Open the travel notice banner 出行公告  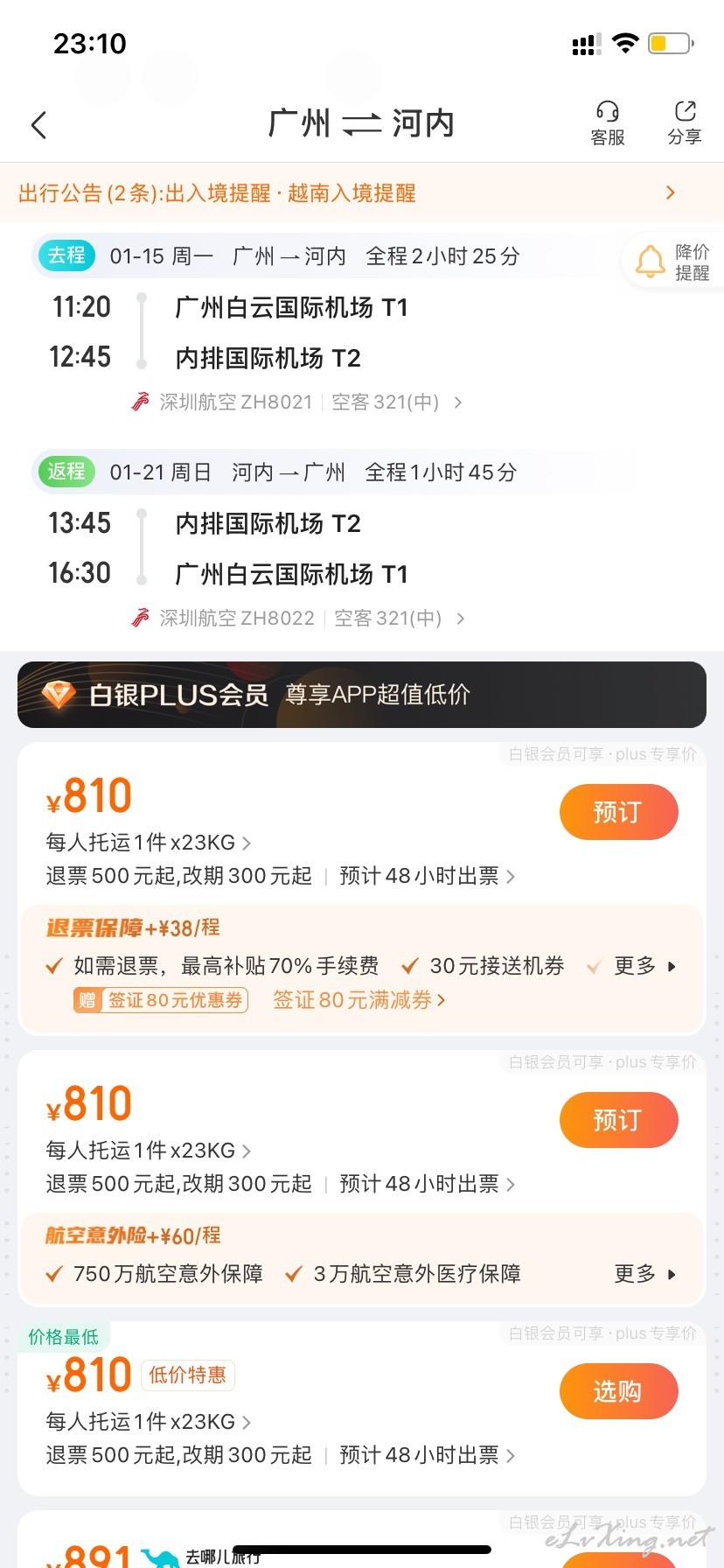pos(362,192)
